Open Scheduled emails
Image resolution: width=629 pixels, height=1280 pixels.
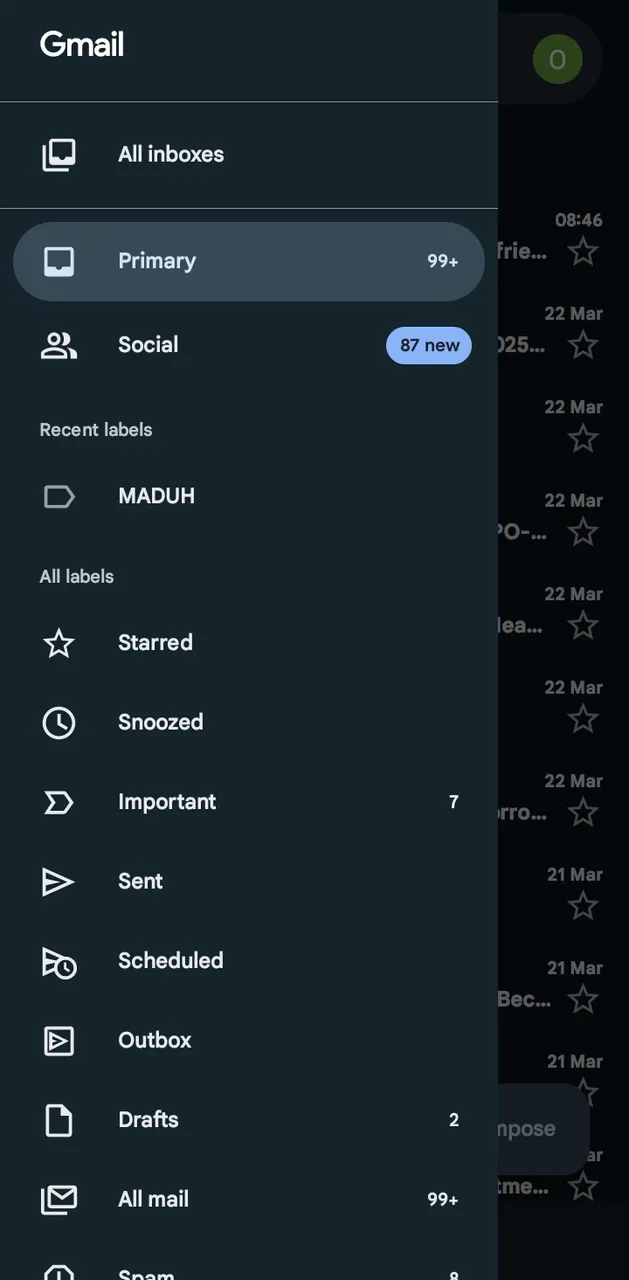[249, 961]
